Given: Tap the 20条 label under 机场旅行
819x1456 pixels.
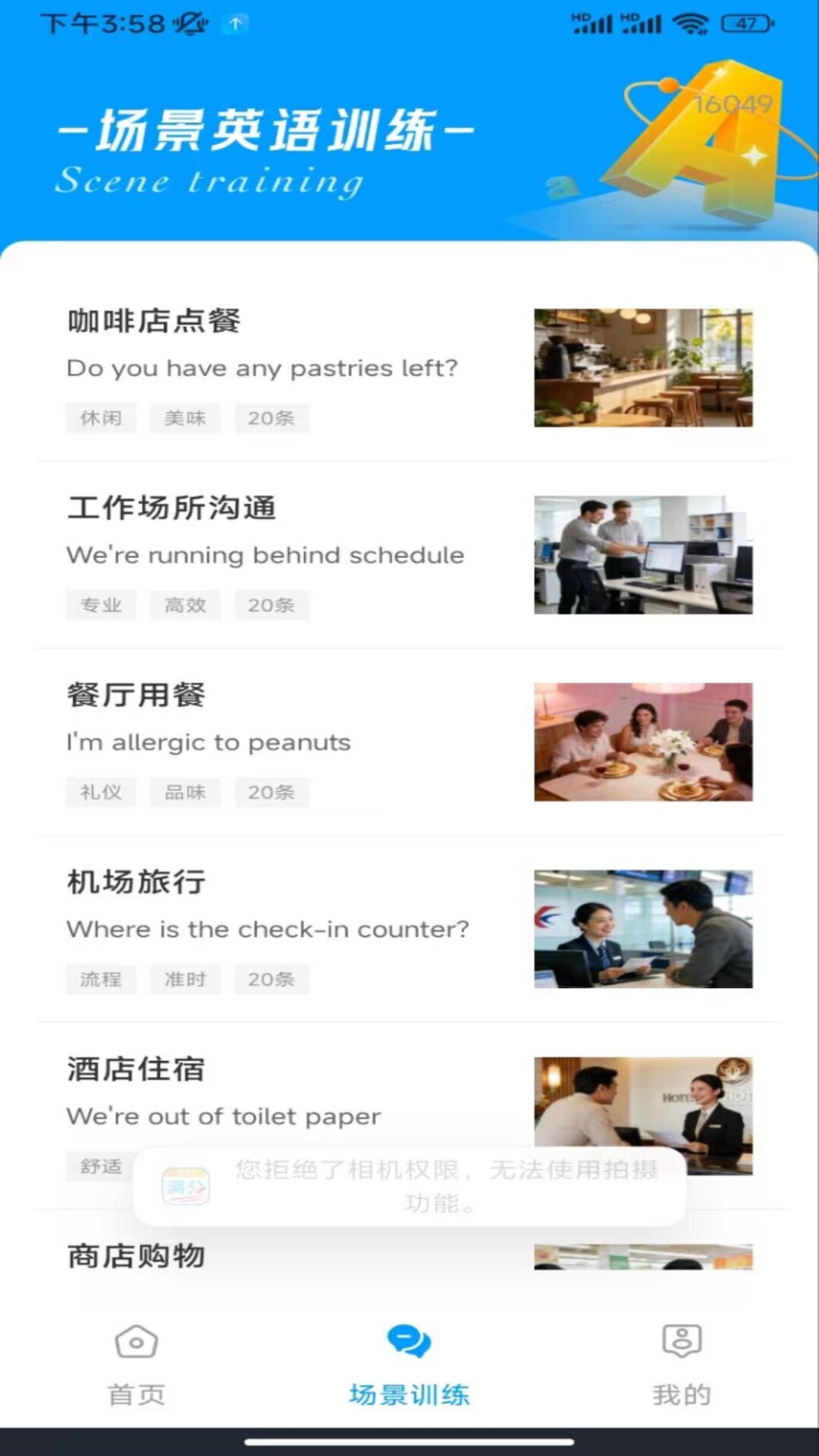Looking at the screenshot, I should tap(272, 979).
